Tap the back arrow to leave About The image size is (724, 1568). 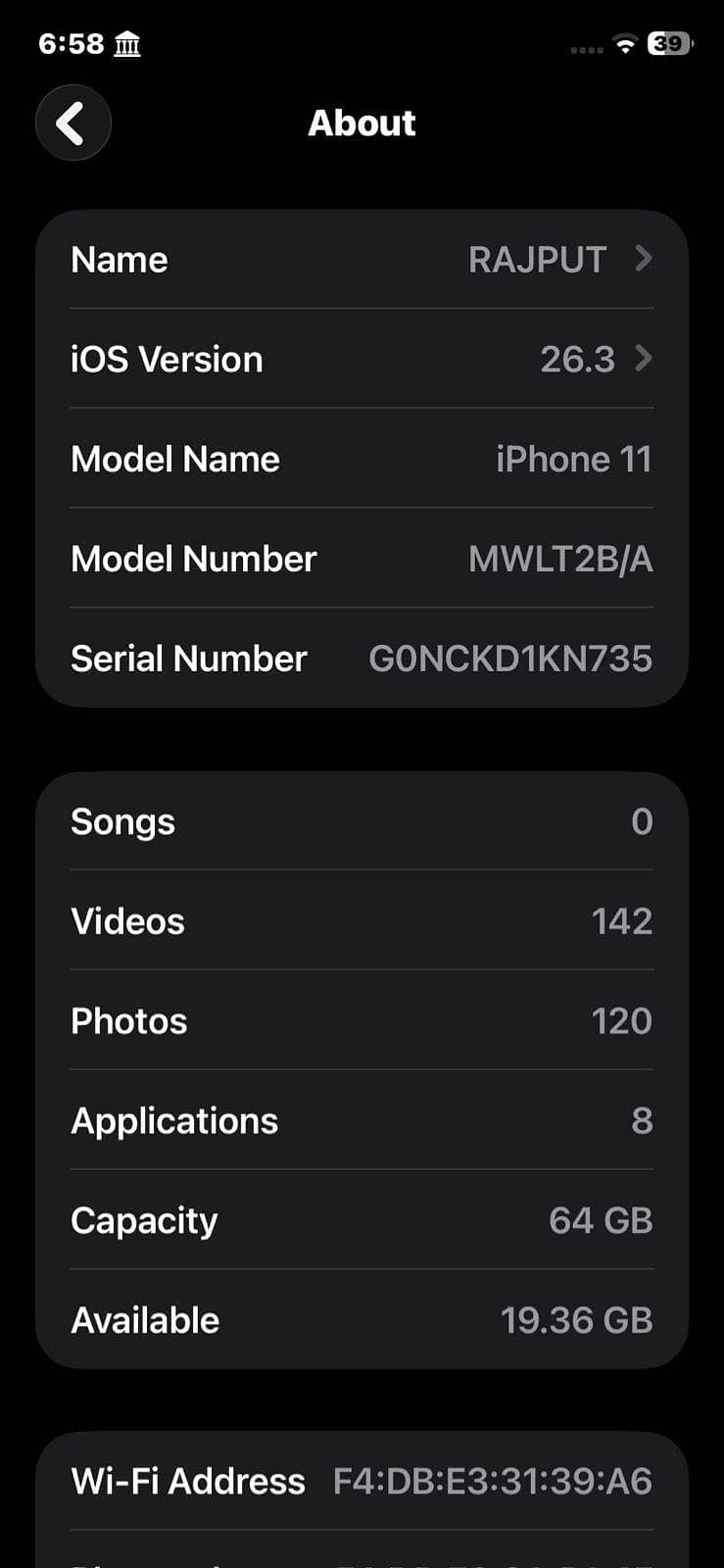coord(72,122)
